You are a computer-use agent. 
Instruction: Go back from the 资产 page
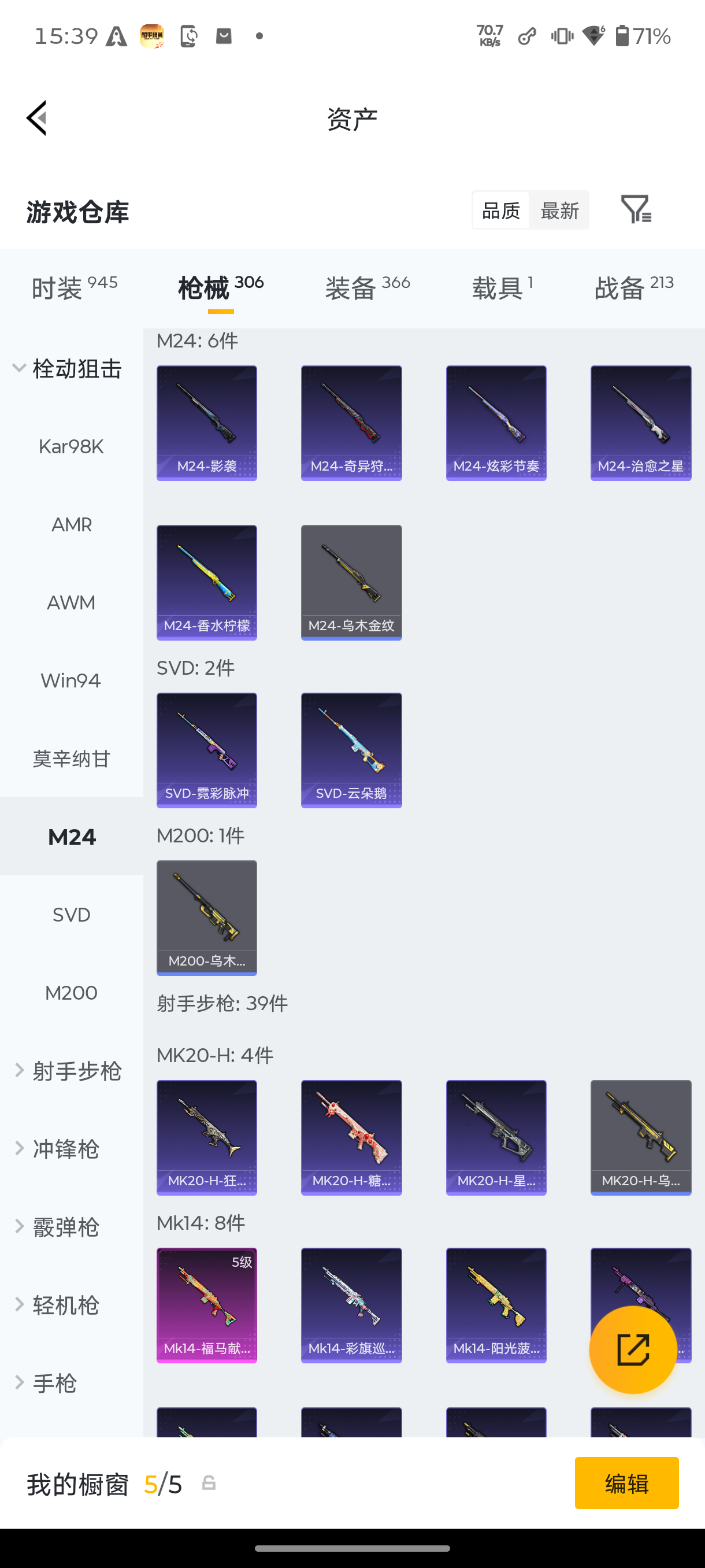coord(36,117)
